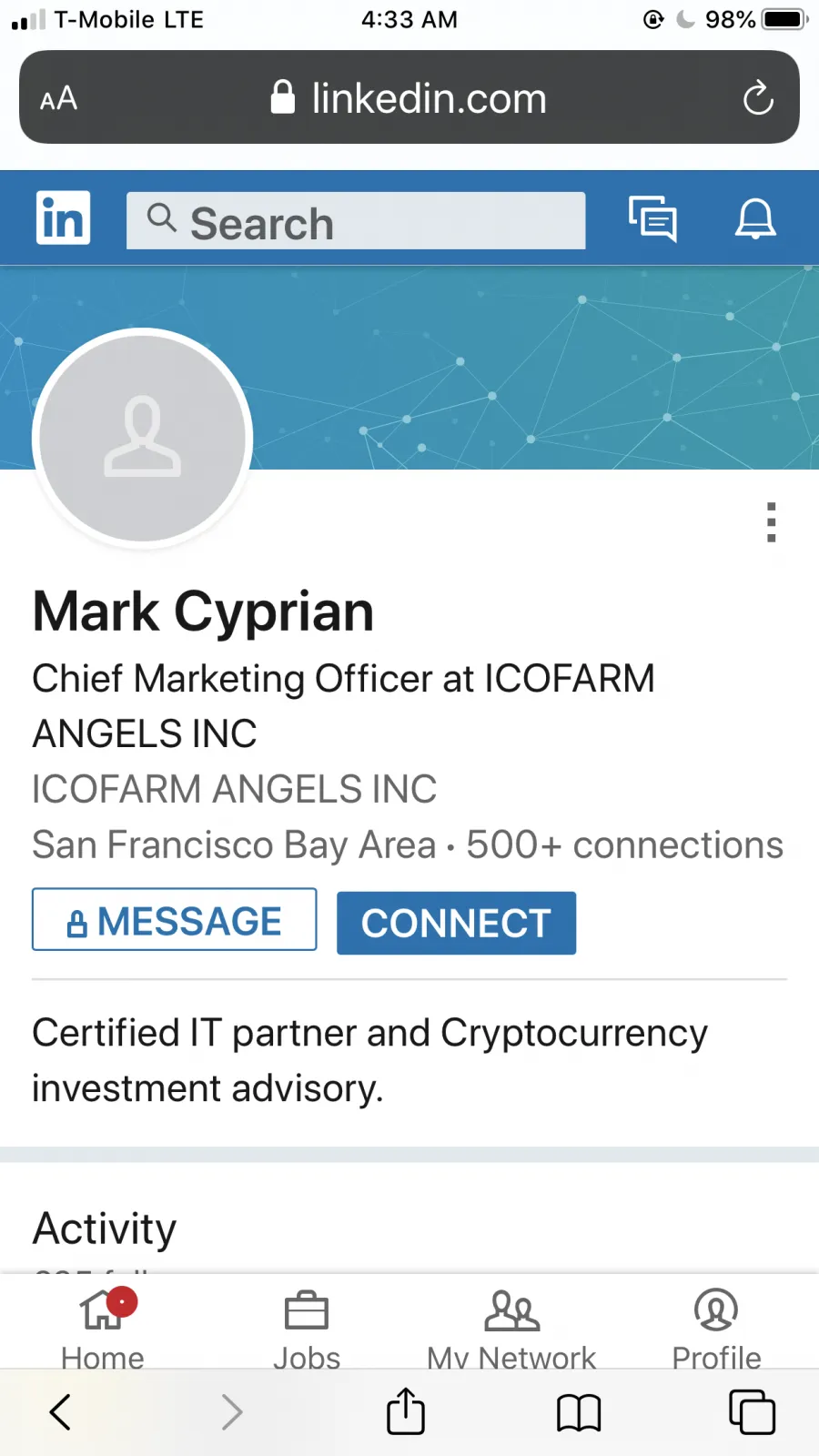Tap the linkedin.com address bar
This screenshot has height=1456, width=819.
409,97
